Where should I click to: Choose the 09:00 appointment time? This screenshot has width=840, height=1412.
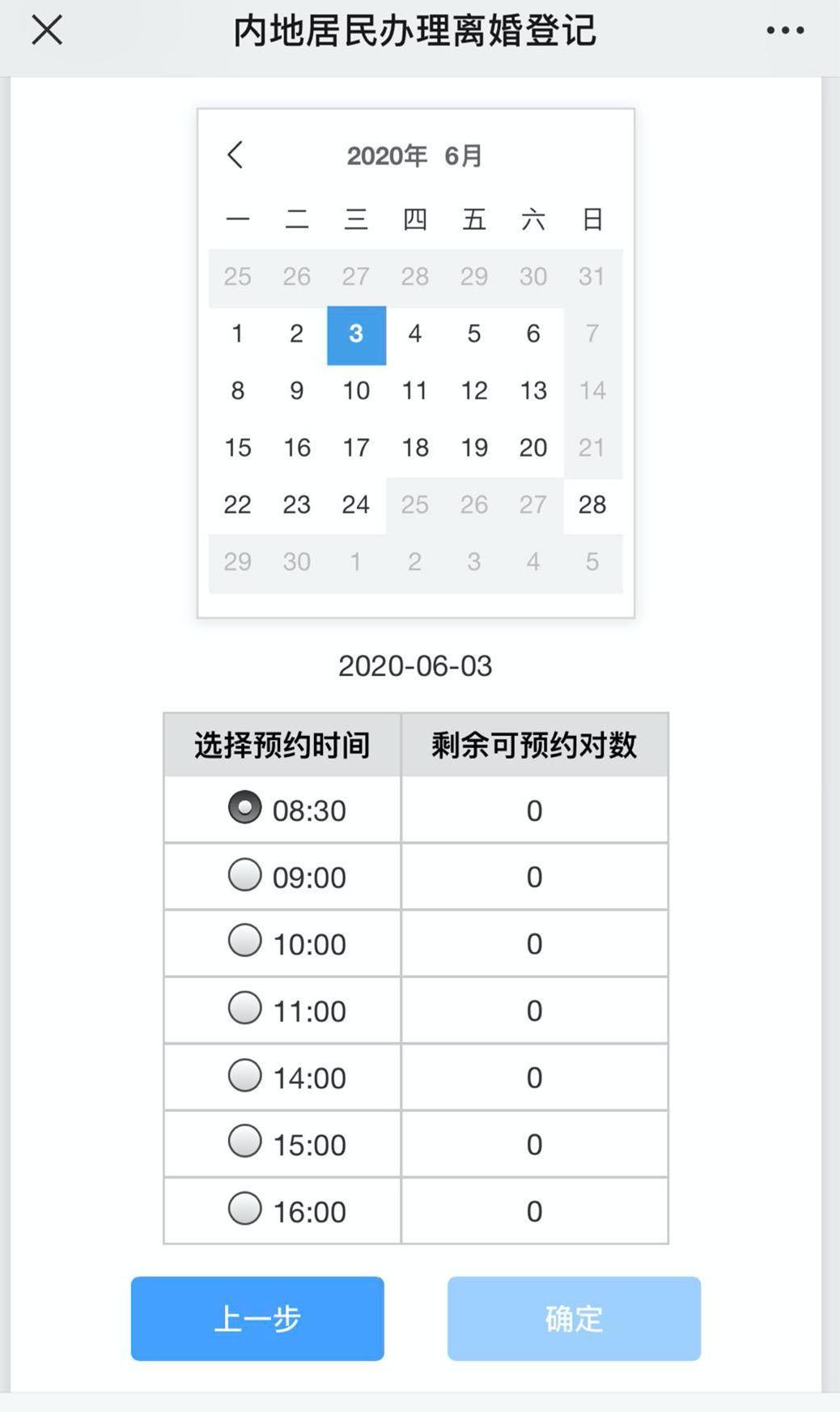pos(244,875)
